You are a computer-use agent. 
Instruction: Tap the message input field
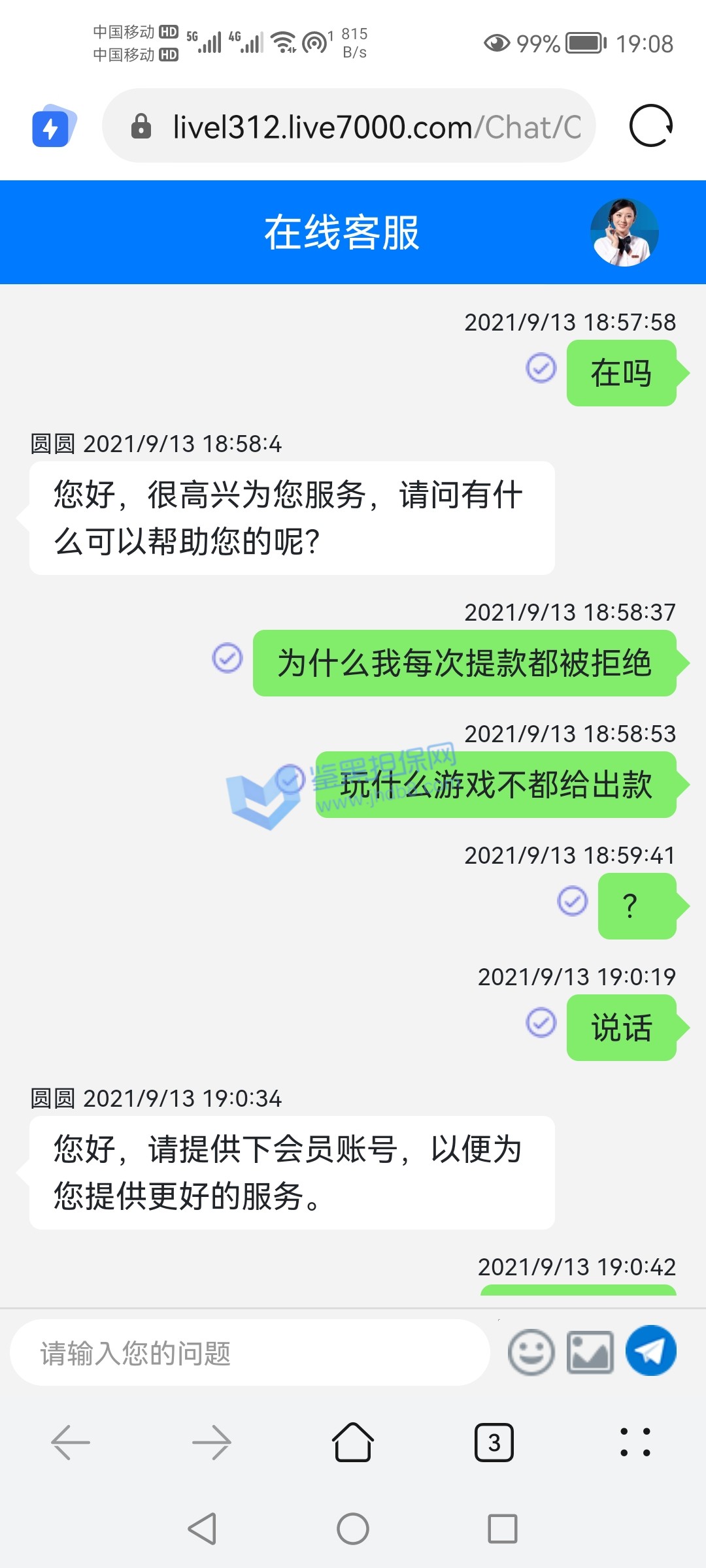[x=248, y=1352]
